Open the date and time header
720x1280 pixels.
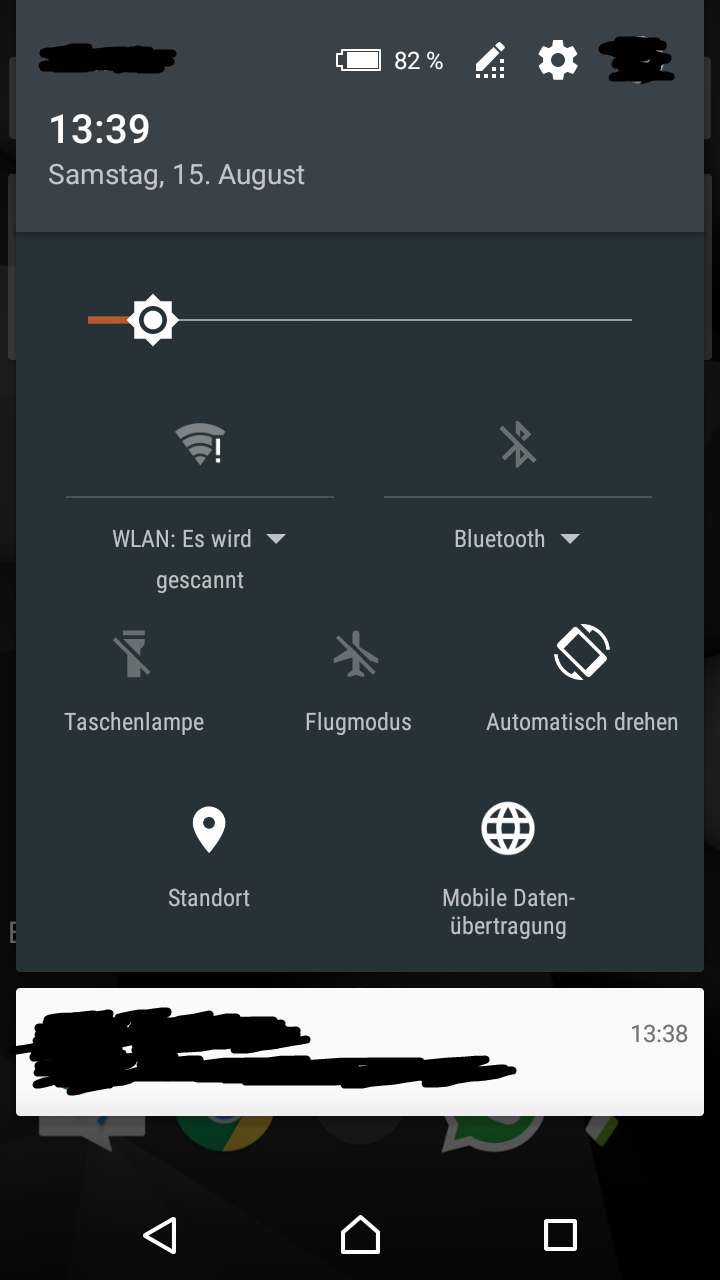tap(176, 150)
